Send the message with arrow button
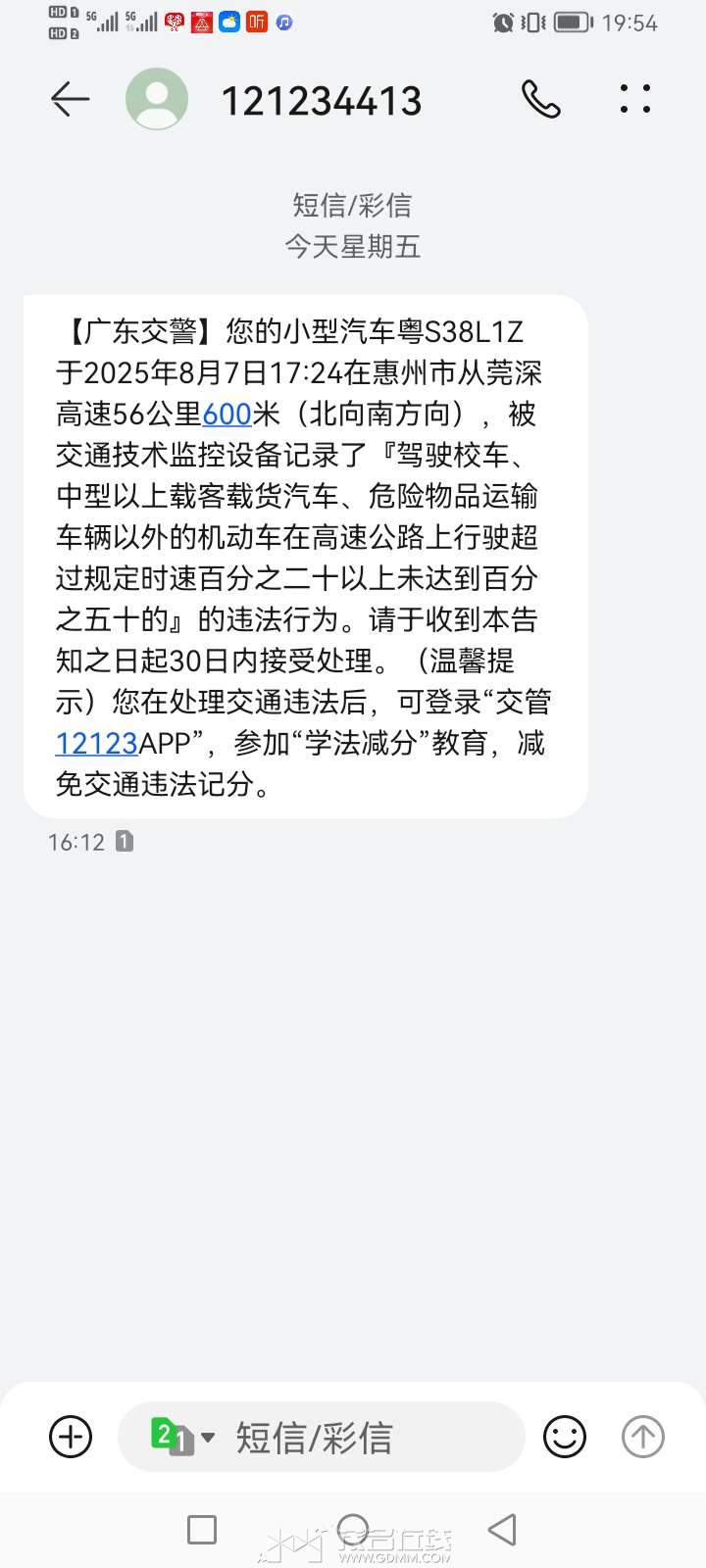The width and height of the screenshot is (706, 1568). click(643, 1438)
